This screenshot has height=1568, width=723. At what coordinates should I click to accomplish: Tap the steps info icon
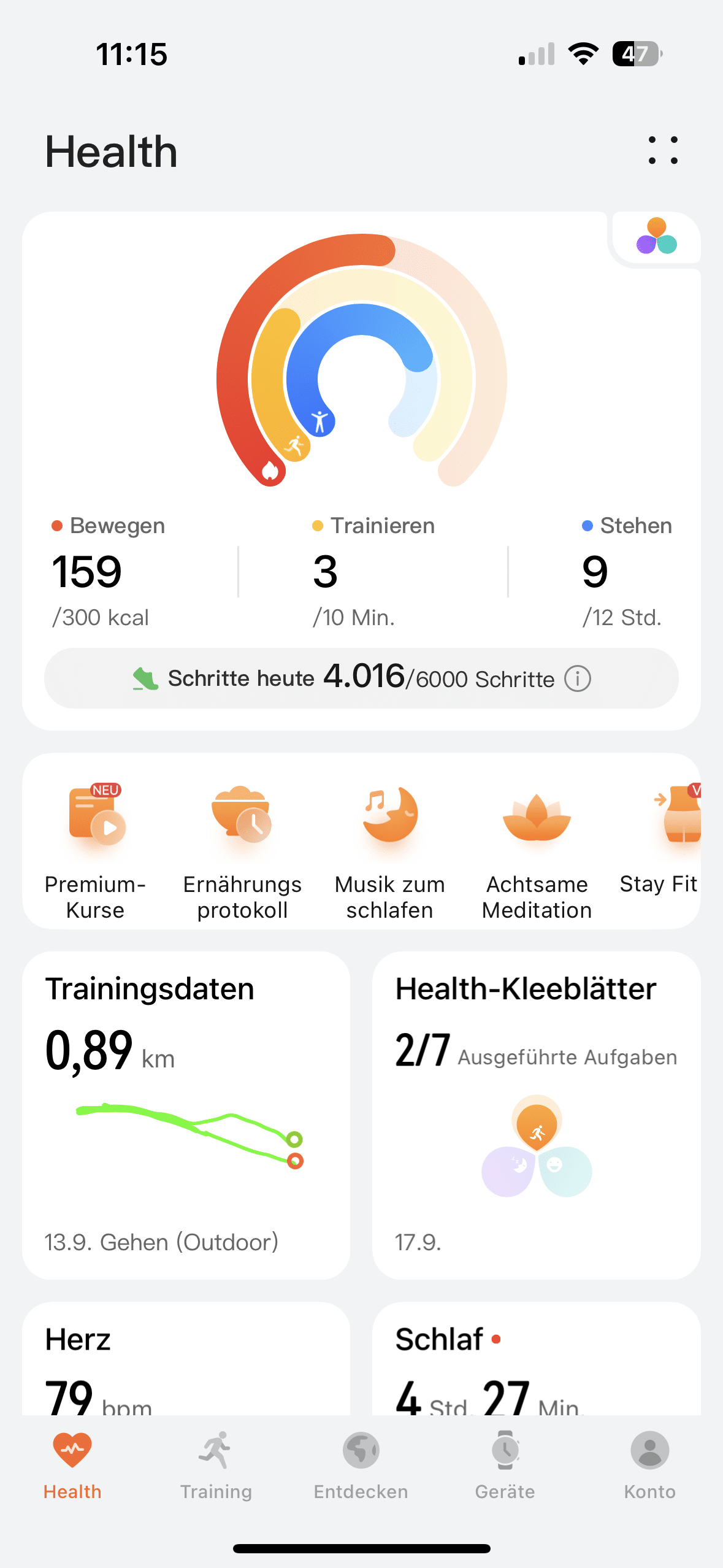[x=578, y=679]
